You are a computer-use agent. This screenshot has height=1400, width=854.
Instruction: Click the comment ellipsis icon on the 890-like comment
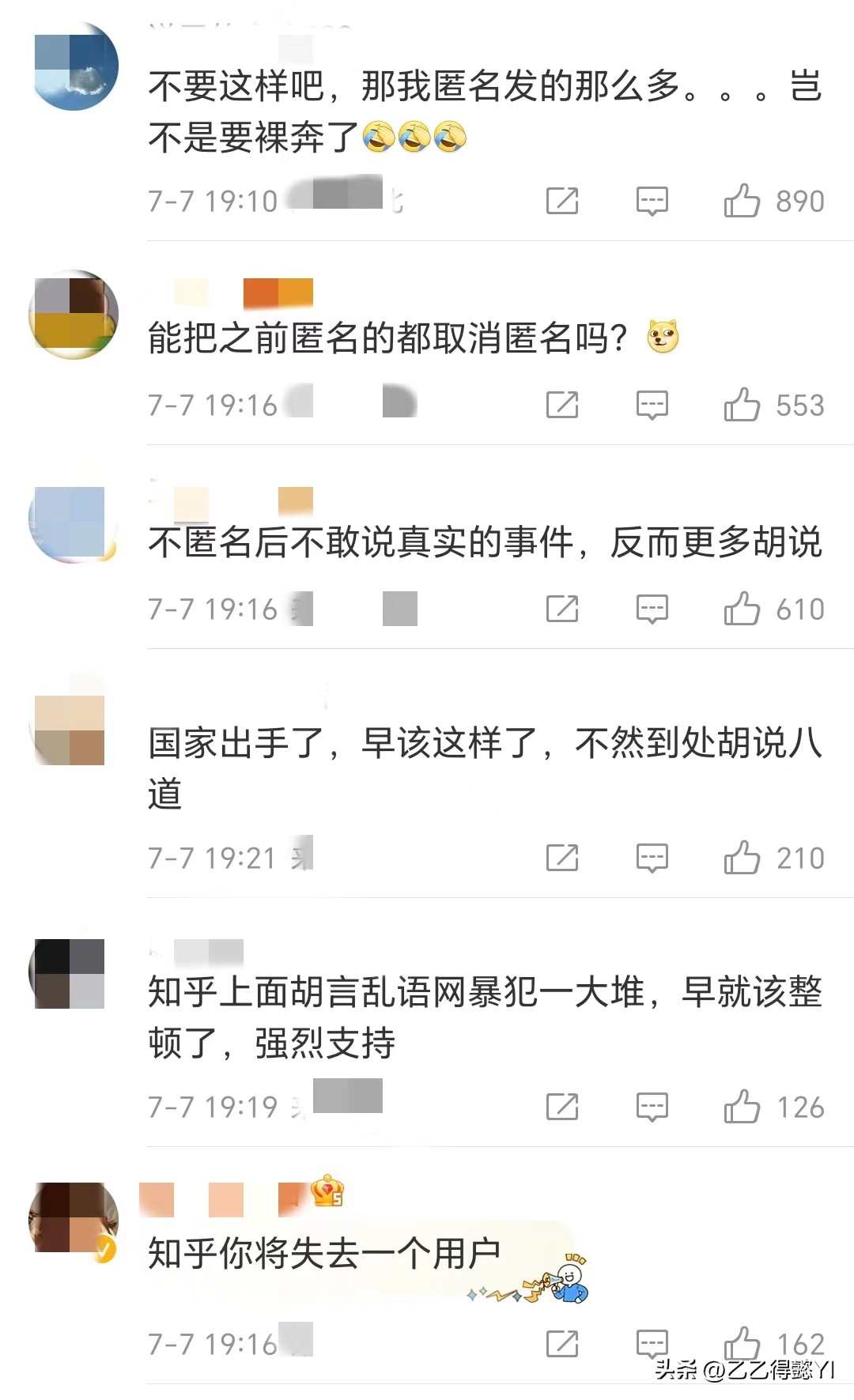point(652,201)
